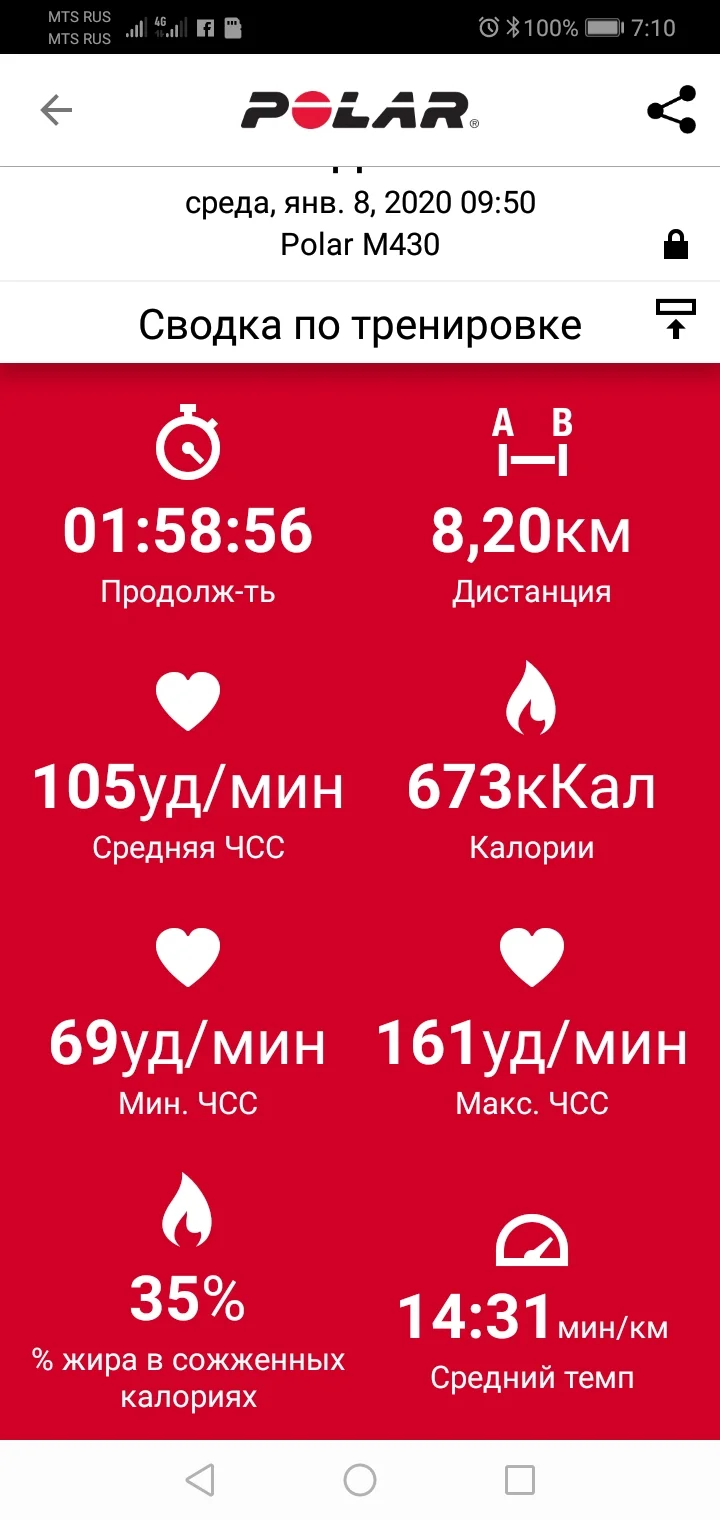Tap the lock privacy icon

(676, 244)
